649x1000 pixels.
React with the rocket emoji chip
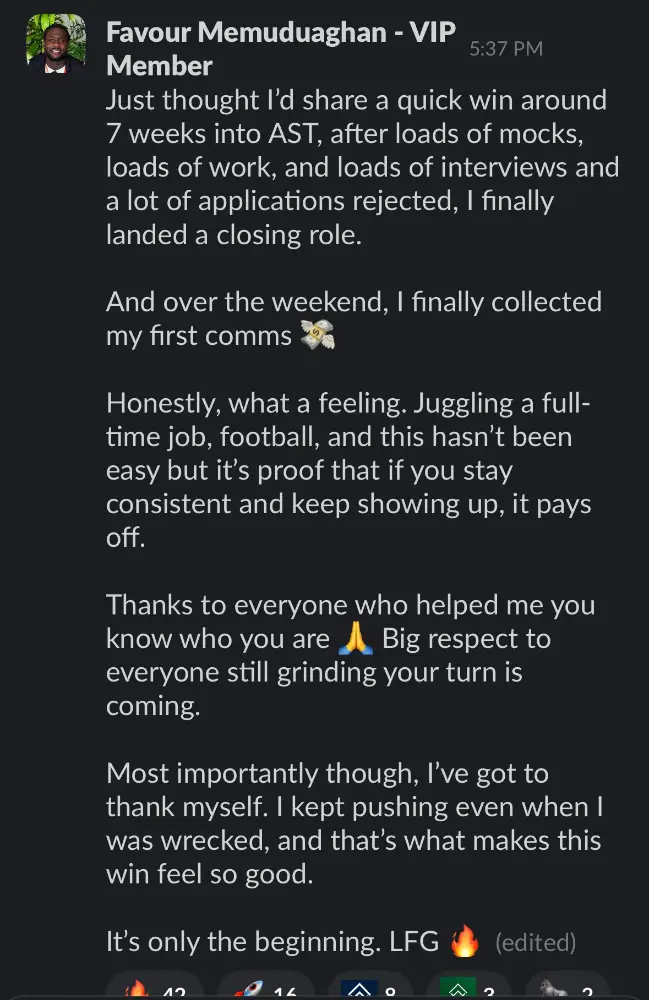click(264, 991)
